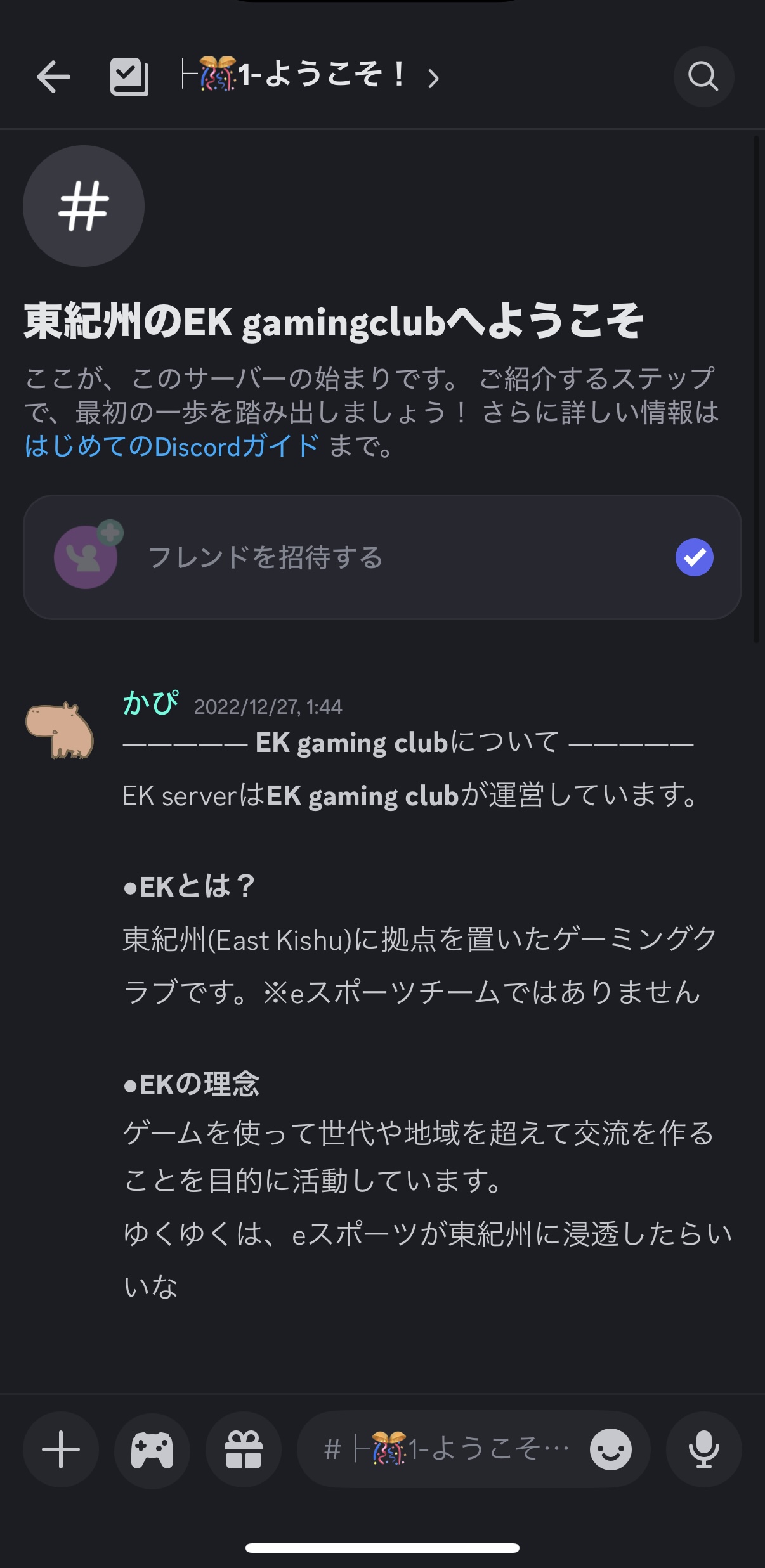The height and width of the screenshot is (1568, 765).
Task: Record a voice message with microphone
Action: click(x=703, y=1449)
